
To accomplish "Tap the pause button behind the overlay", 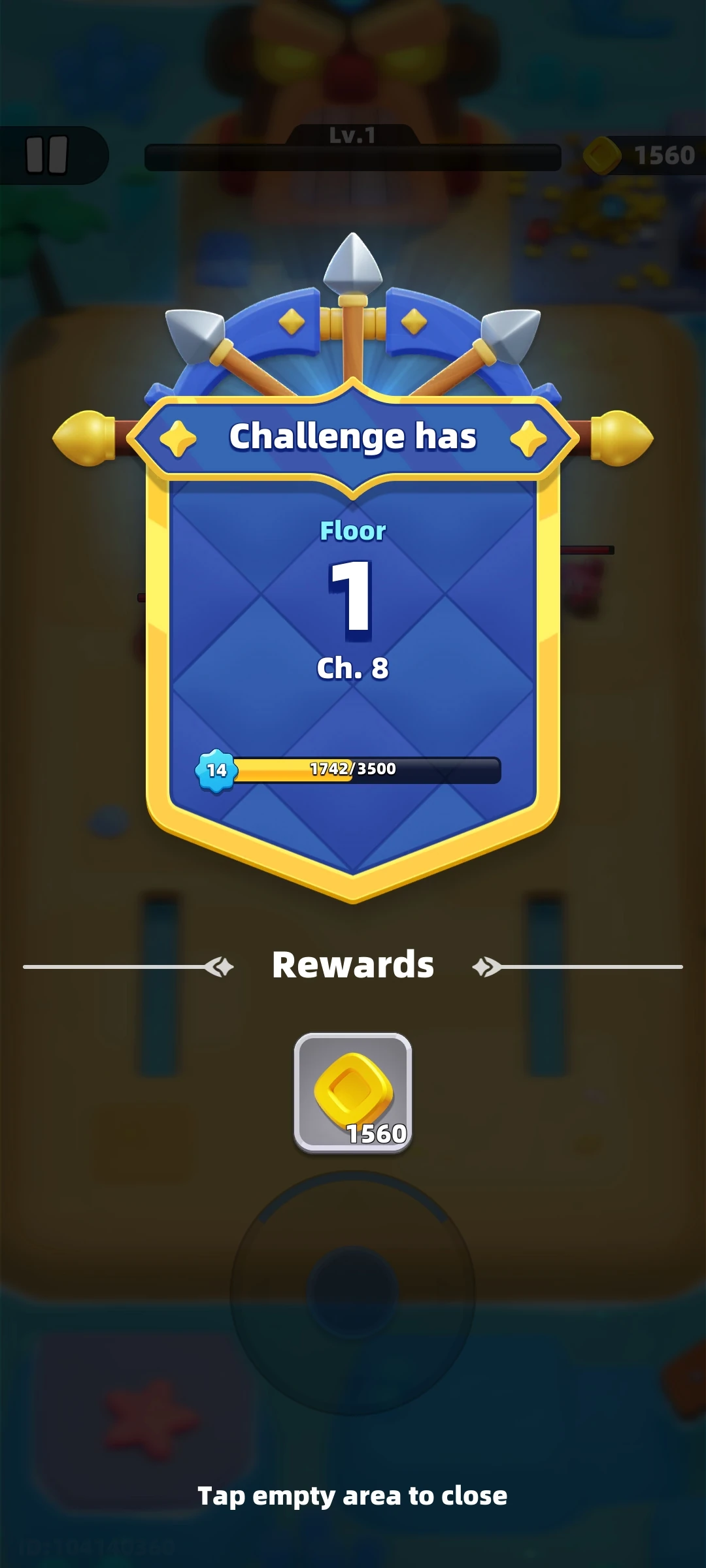I will [47, 155].
